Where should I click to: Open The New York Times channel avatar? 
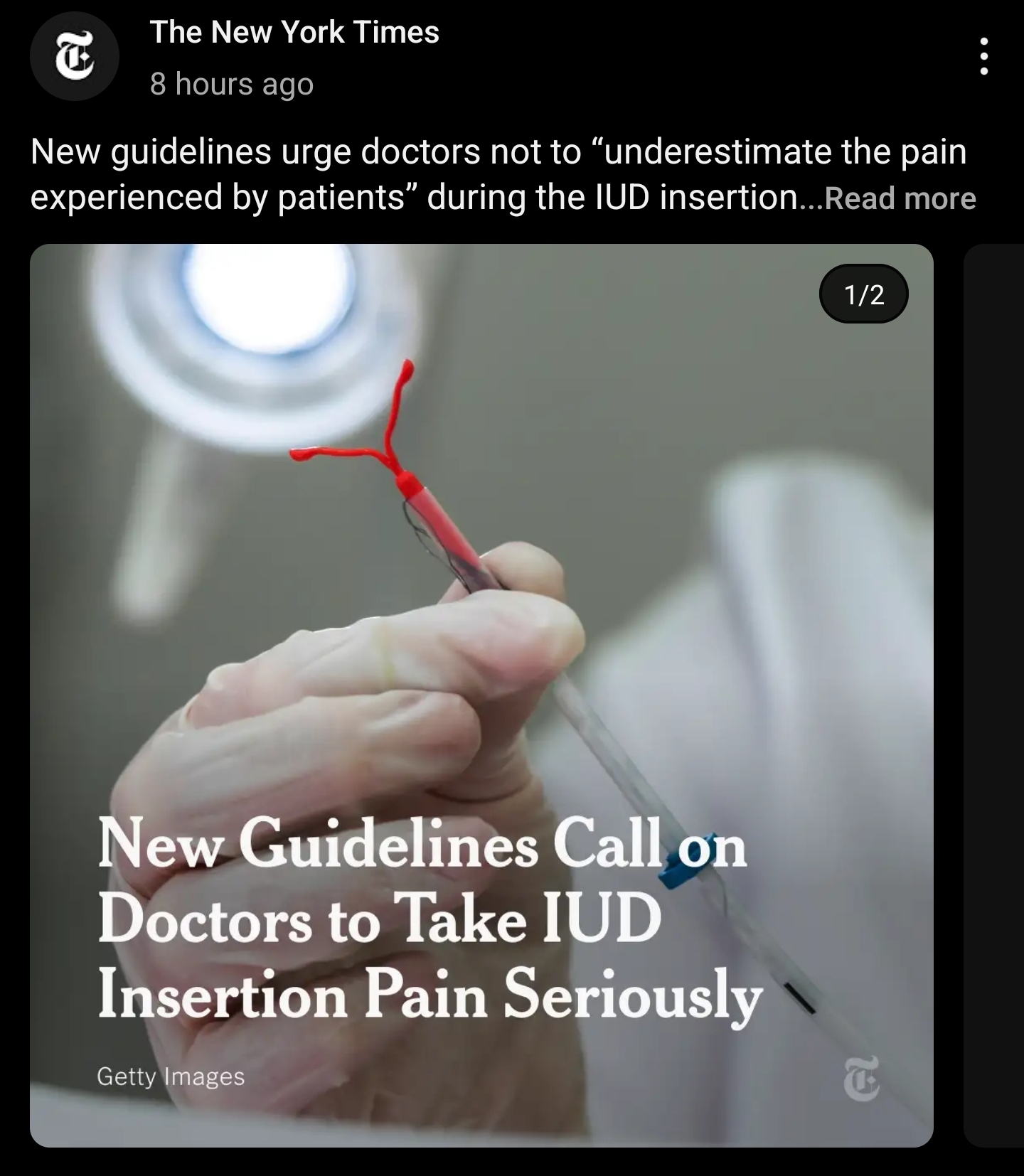tap(75, 56)
